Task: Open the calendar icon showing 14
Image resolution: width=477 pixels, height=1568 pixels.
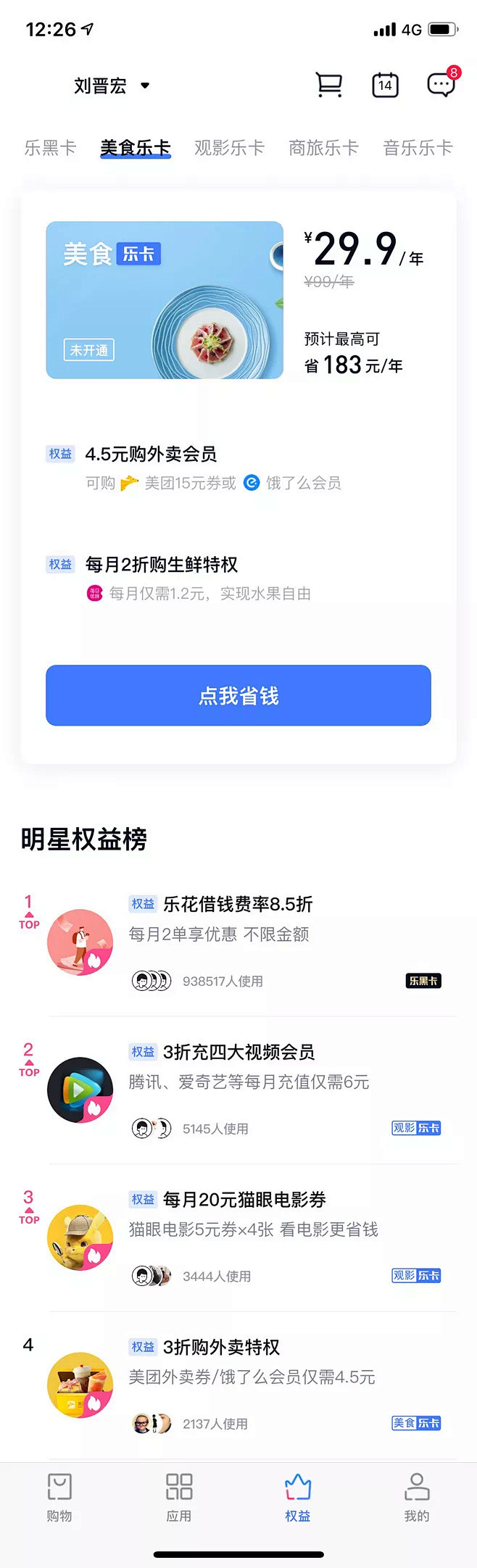Action: coord(385,85)
